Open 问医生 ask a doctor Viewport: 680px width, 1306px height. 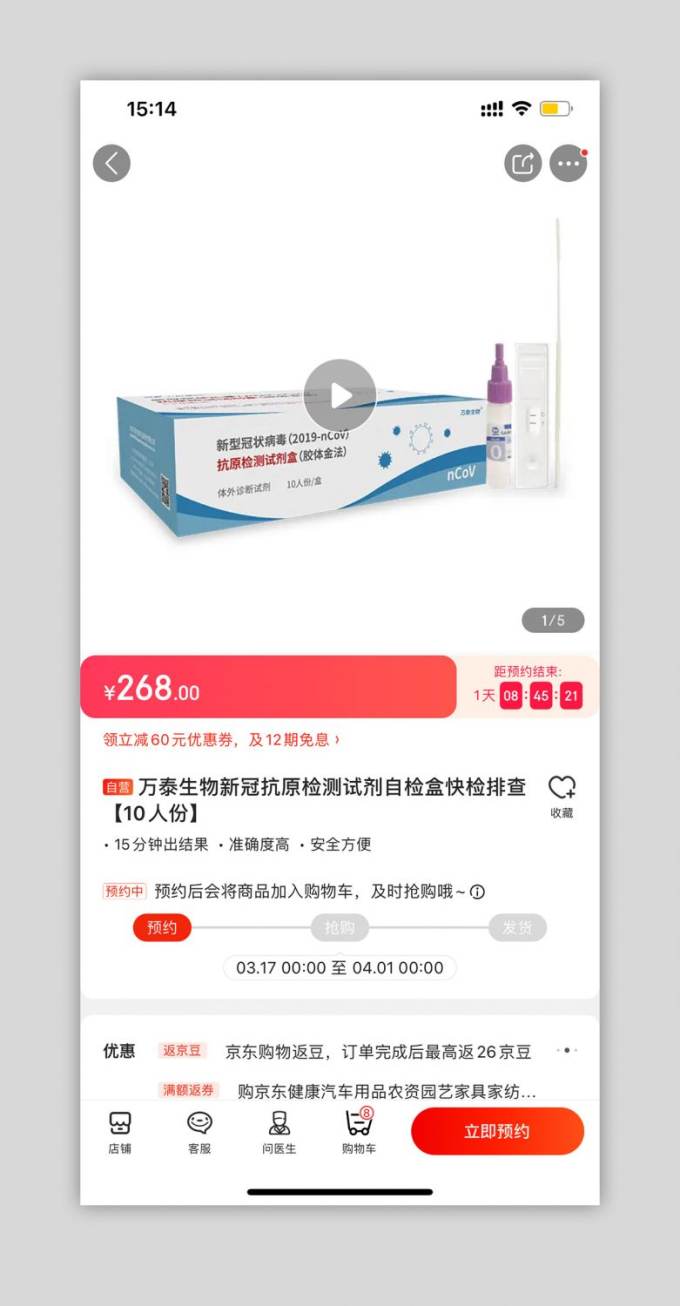(279, 1132)
